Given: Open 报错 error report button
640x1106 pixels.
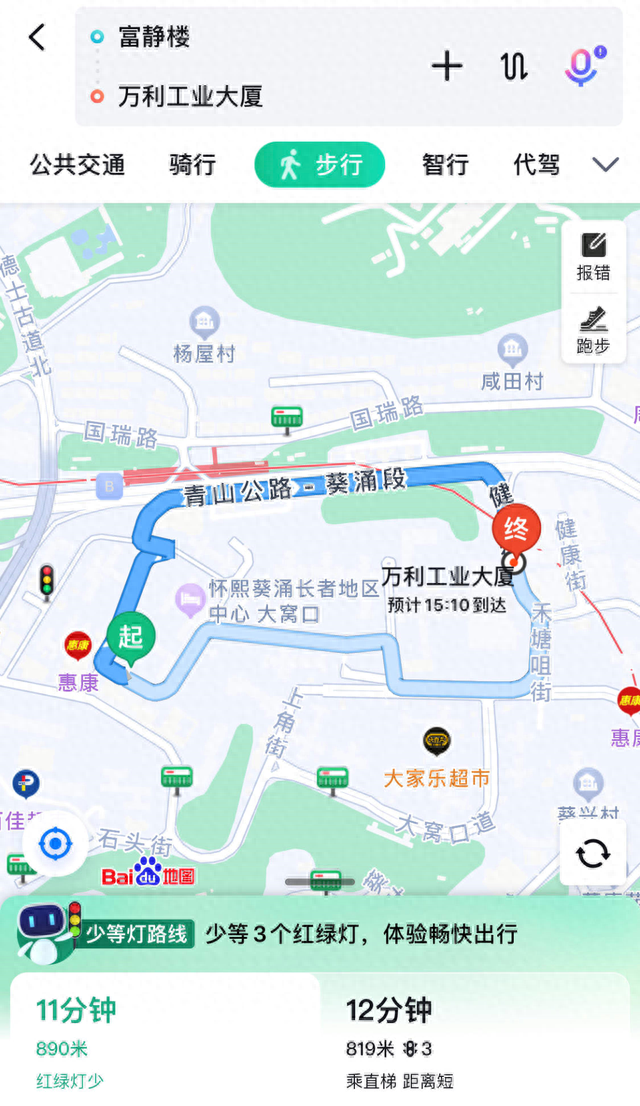Looking at the screenshot, I should coord(593,257).
